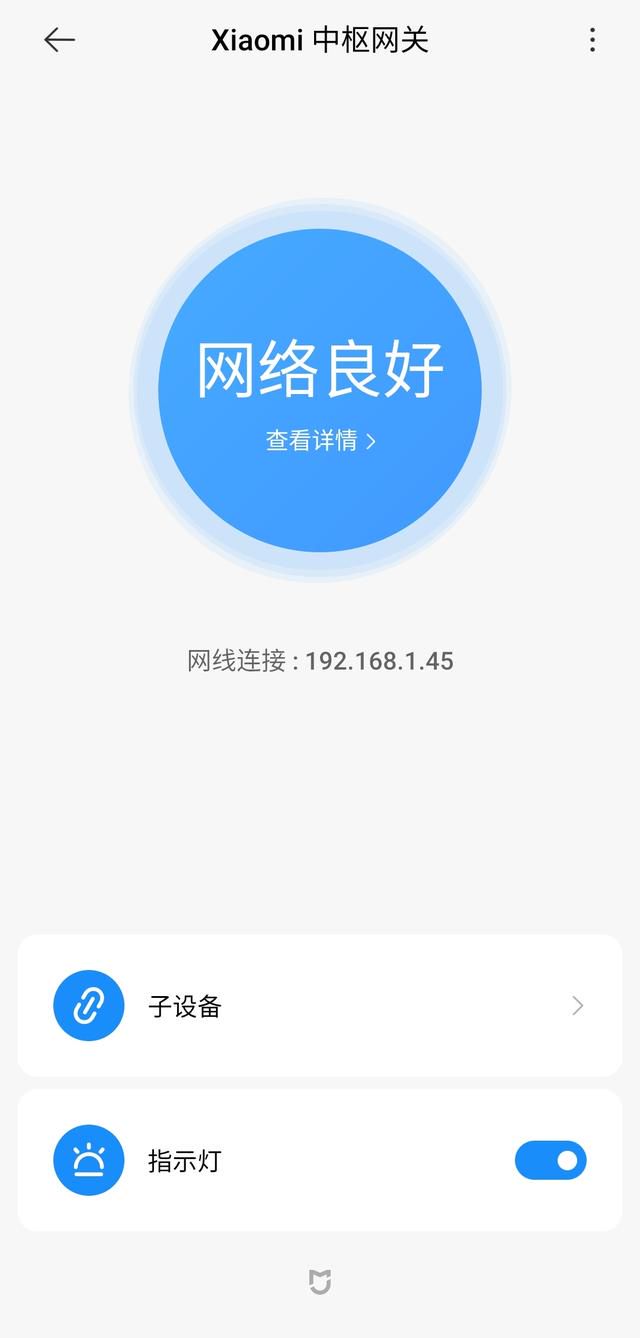This screenshot has height=1338, width=640.
Task: Open 查看详情 network details
Action: point(320,441)
